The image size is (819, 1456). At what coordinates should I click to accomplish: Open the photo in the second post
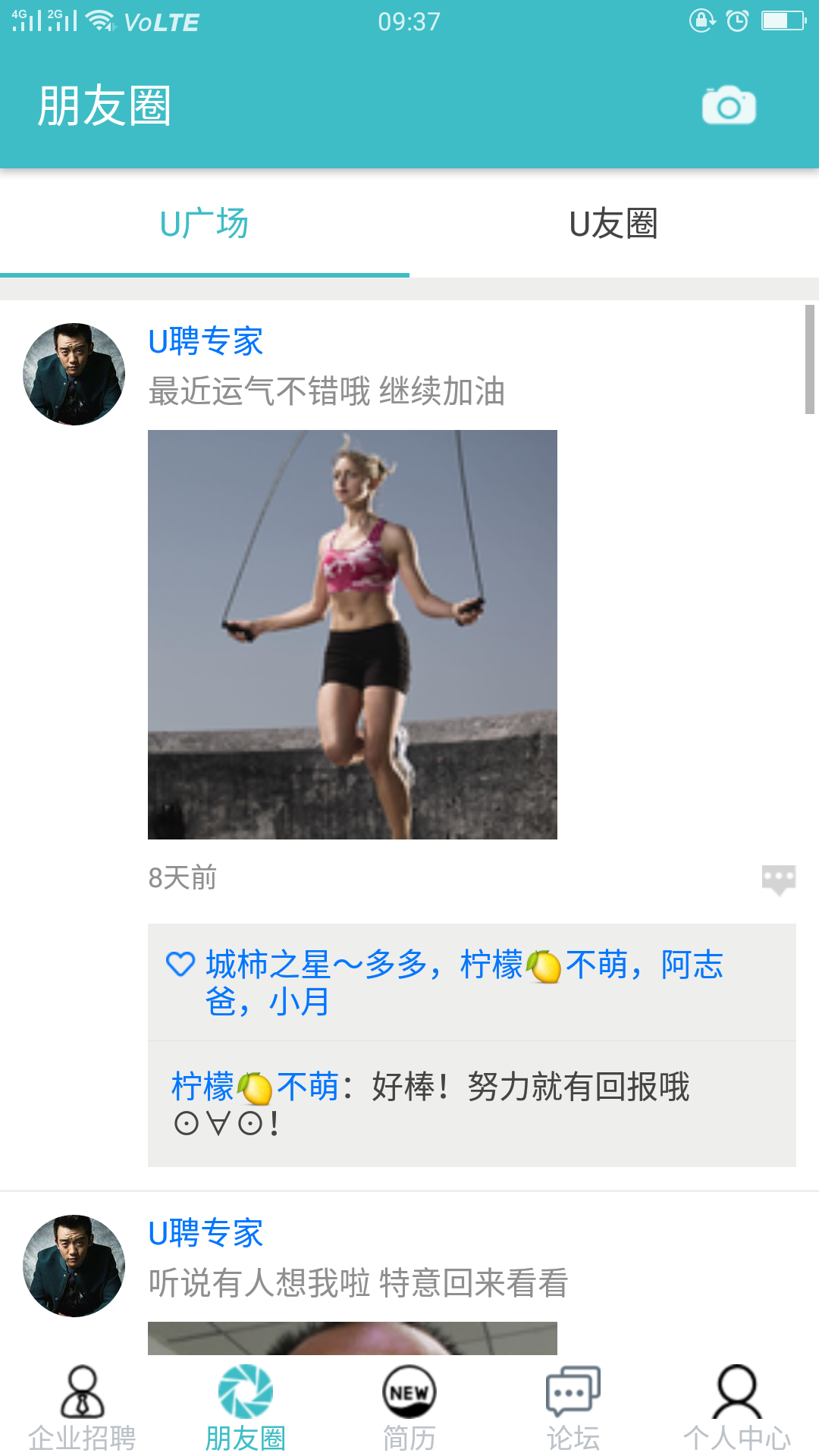point(352,1338)
